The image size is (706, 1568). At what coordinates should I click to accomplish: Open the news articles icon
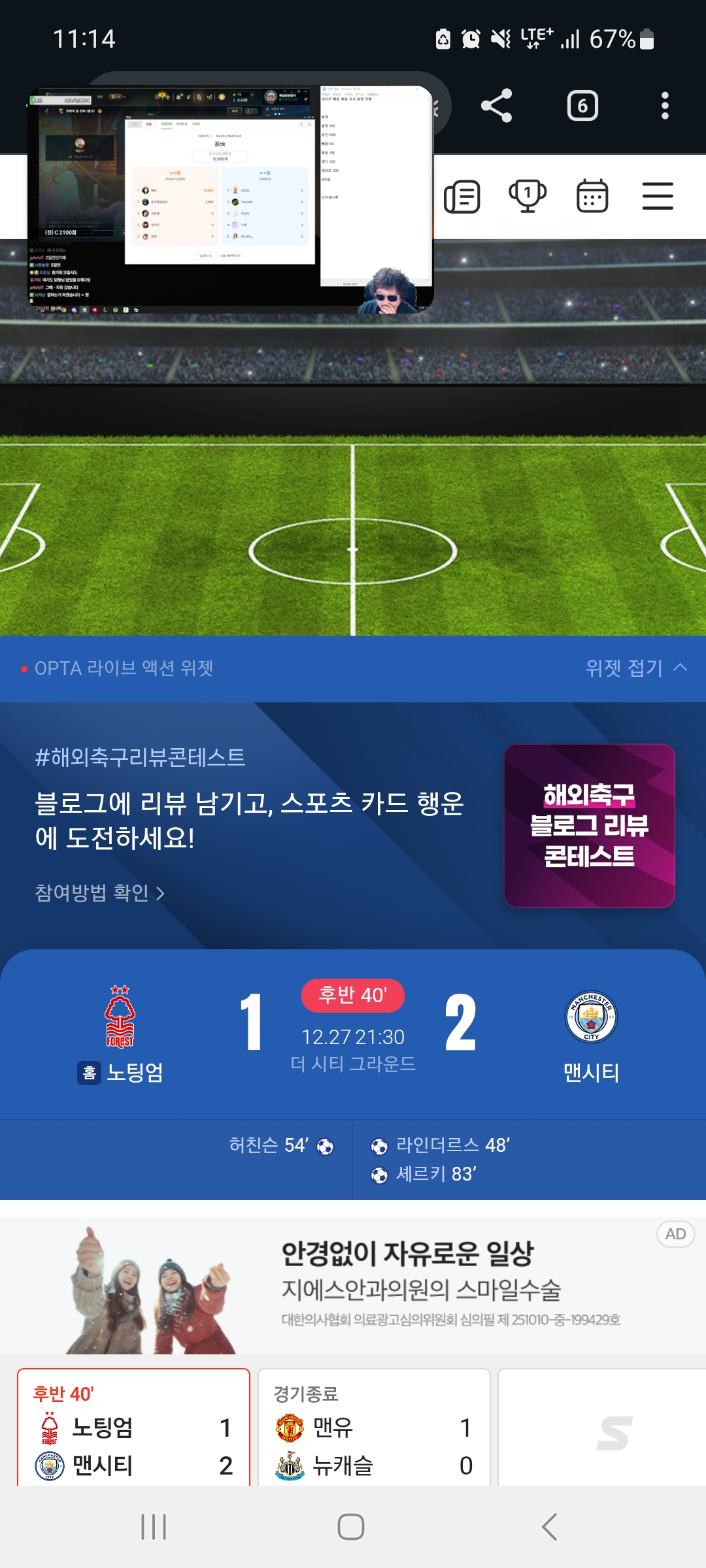pos(462,197)
